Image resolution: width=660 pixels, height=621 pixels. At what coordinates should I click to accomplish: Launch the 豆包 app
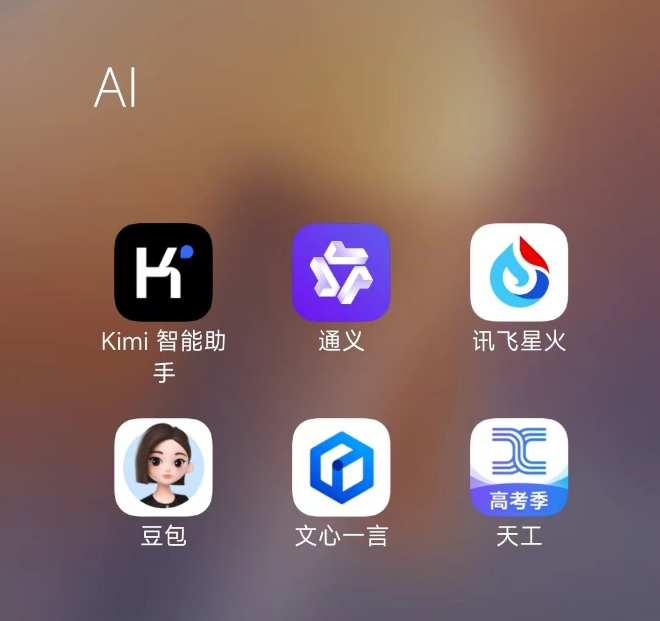click(163, 467)
